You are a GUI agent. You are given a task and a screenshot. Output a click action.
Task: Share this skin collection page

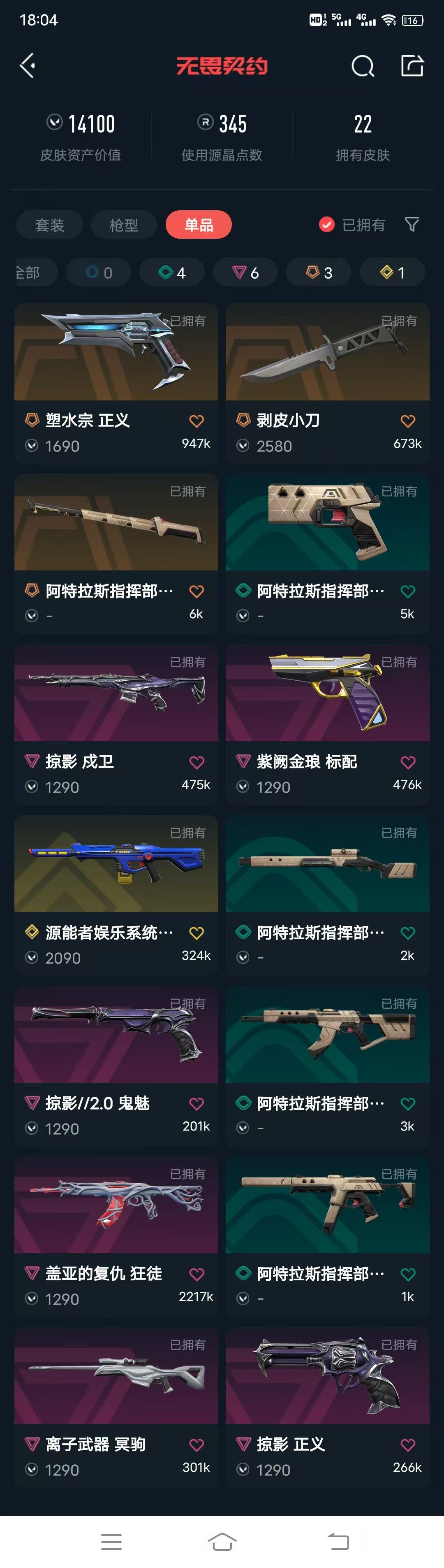412,65
